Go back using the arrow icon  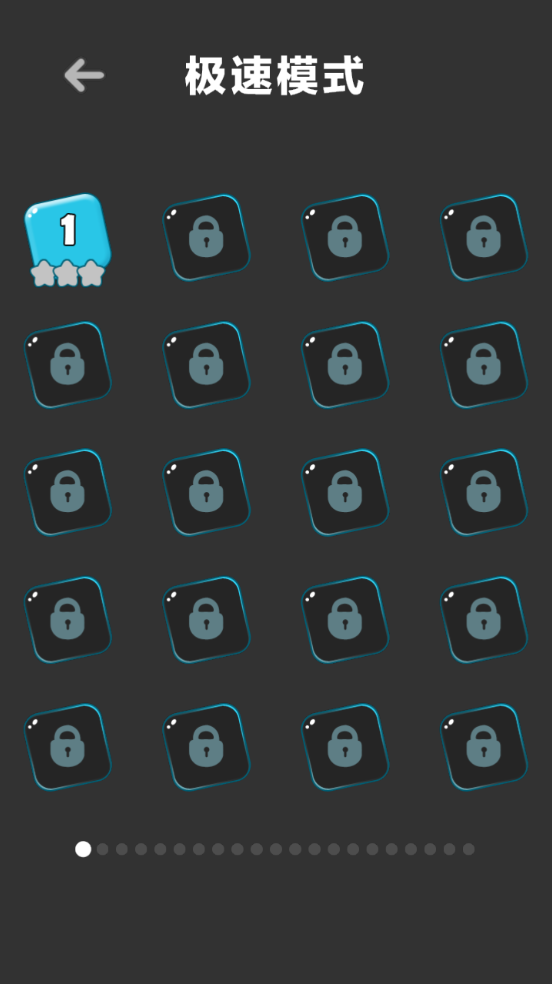(84, 75)
